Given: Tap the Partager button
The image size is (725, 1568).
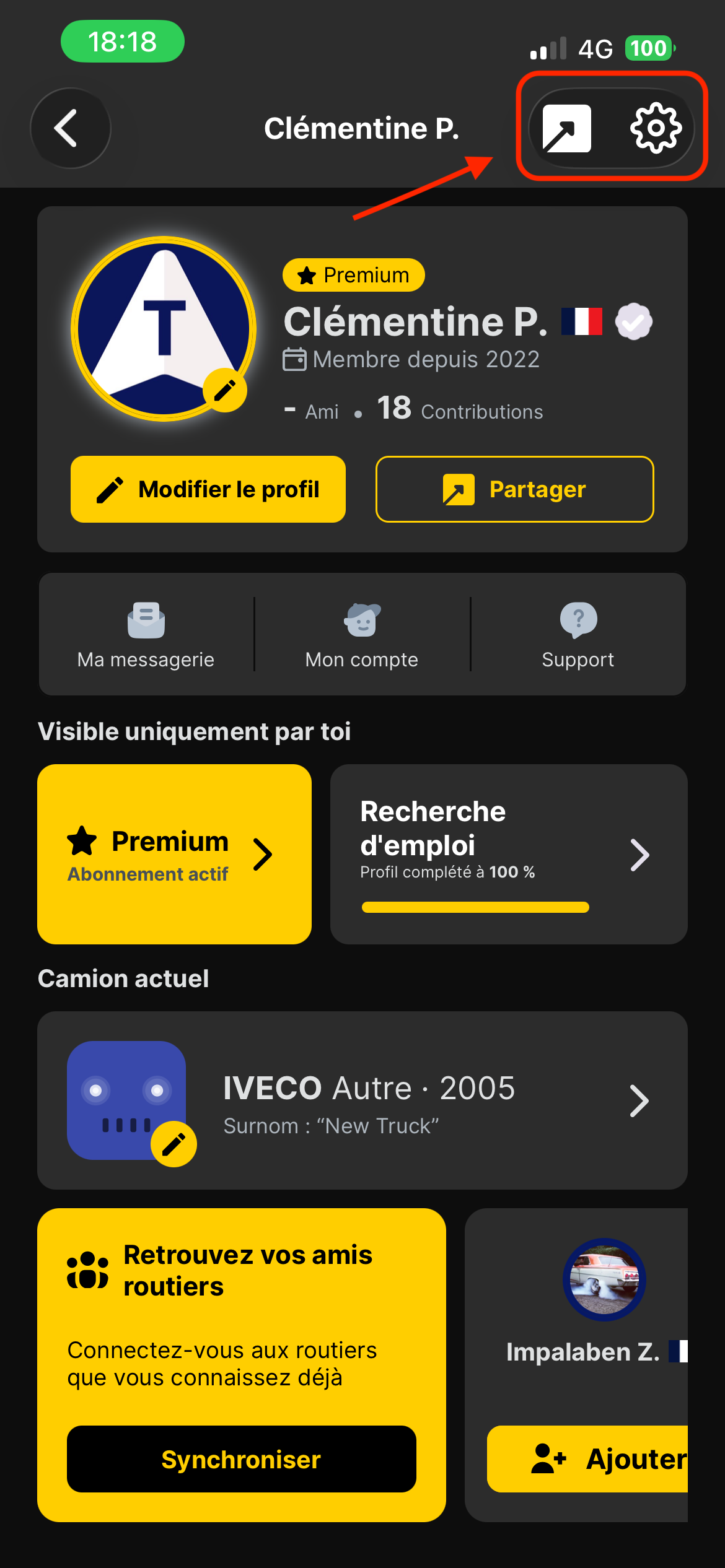Looking at the screenshot, I should (514, 489).
